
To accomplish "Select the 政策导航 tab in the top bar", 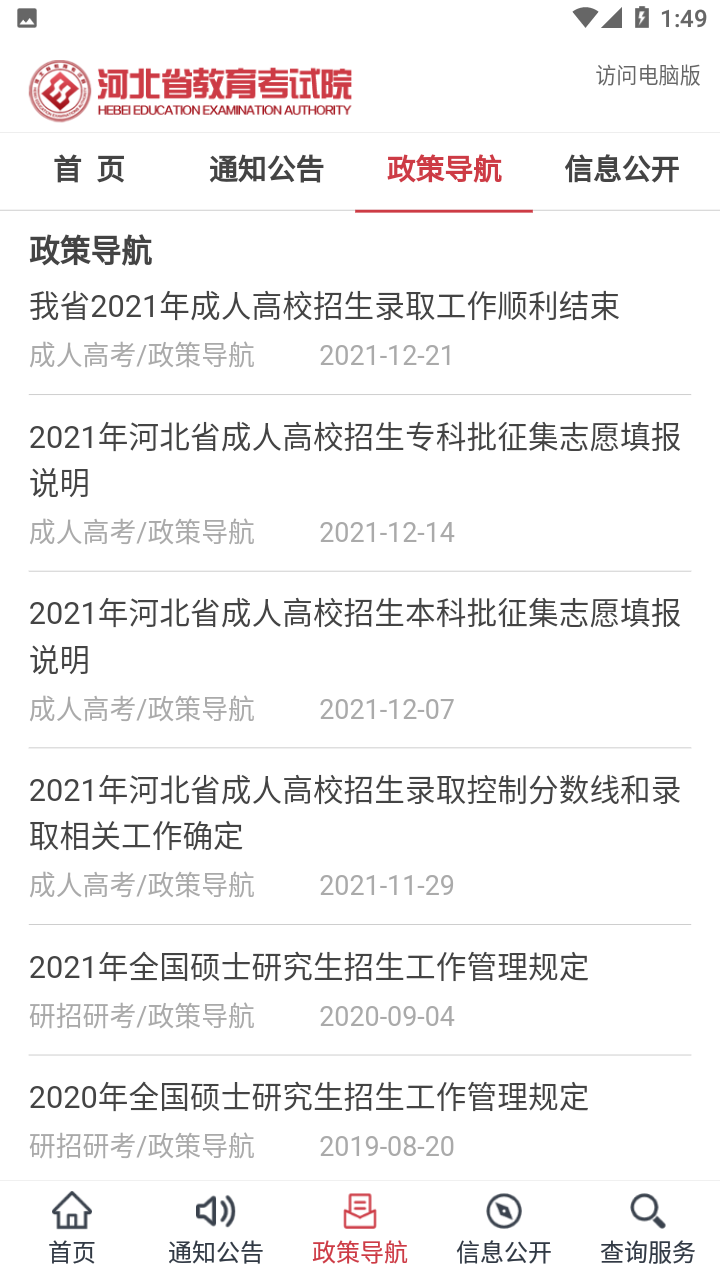I will [x=444, y=170].
